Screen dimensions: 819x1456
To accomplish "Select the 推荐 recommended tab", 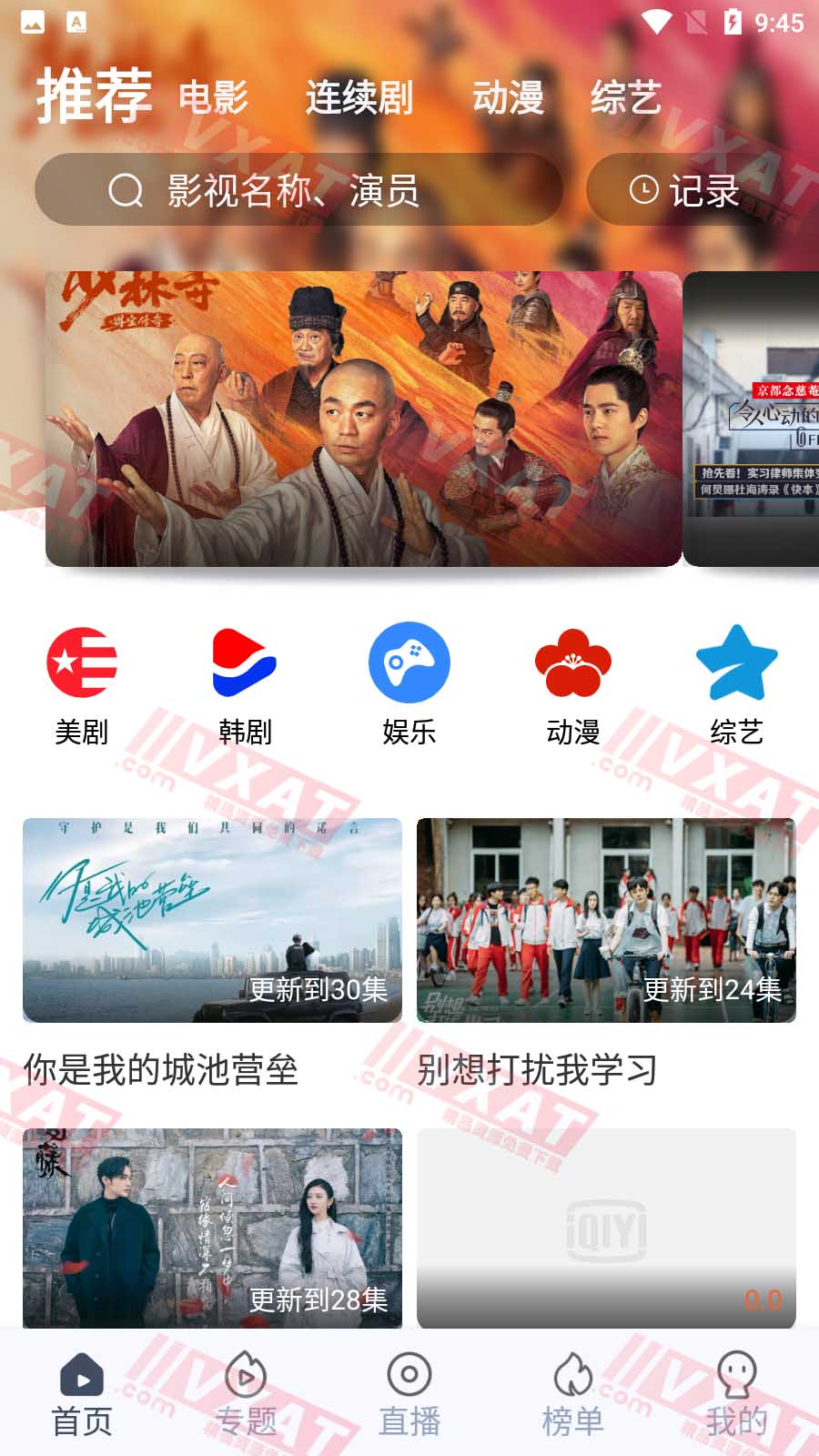I will [95, 94].
